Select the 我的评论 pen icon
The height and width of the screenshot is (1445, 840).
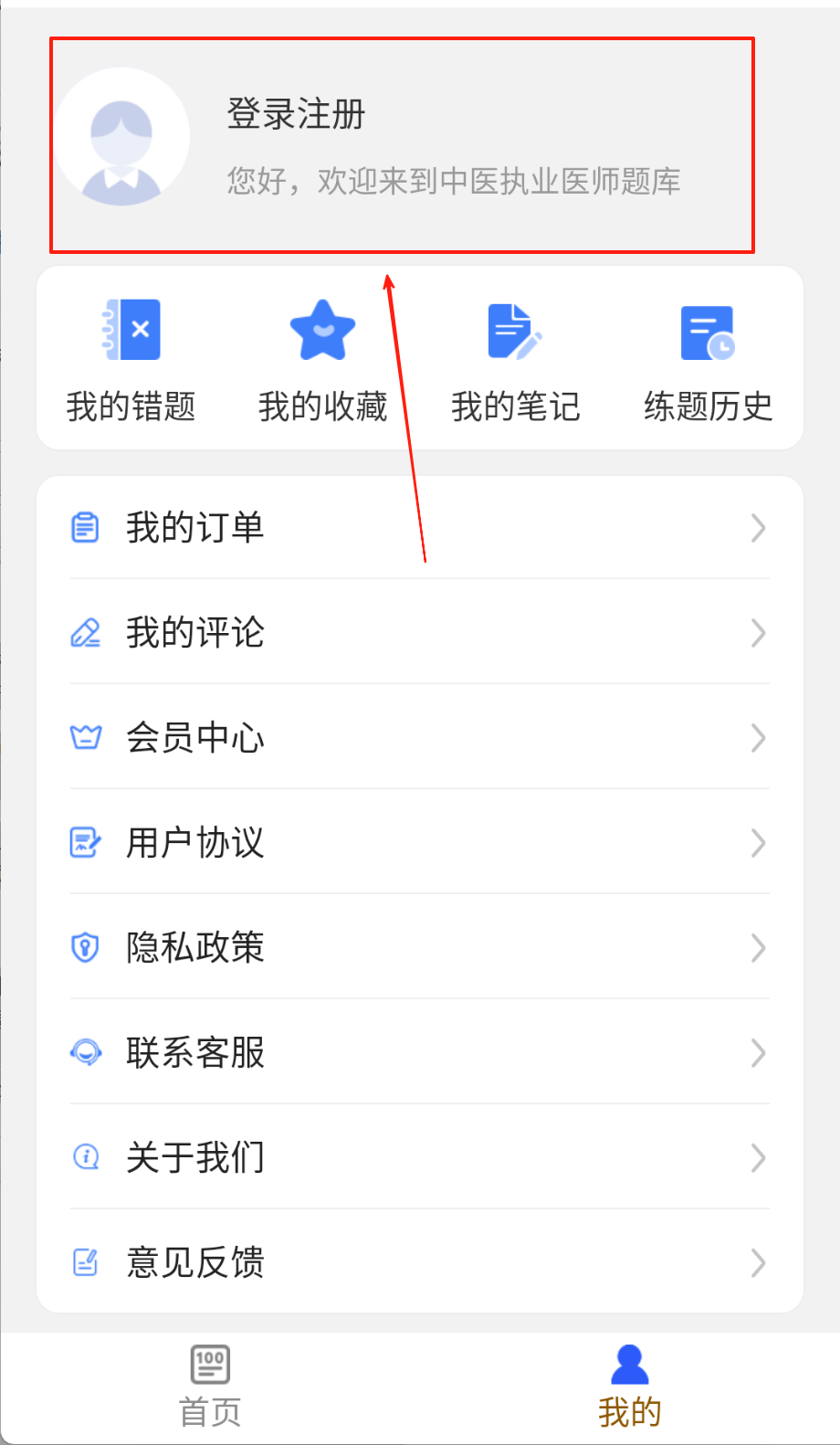(86, 632)
